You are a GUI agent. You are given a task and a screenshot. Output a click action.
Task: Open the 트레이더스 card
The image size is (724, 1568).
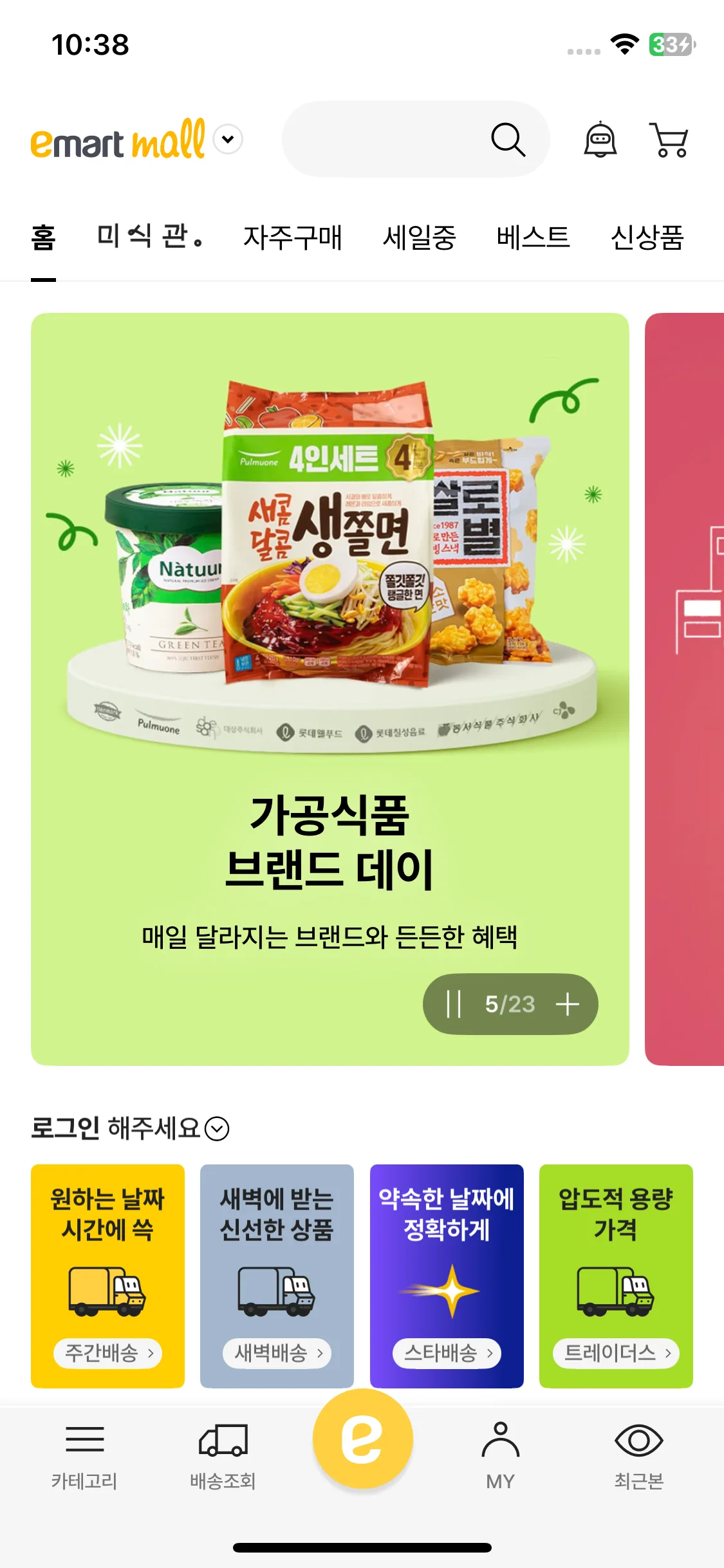coord(616,1276)
